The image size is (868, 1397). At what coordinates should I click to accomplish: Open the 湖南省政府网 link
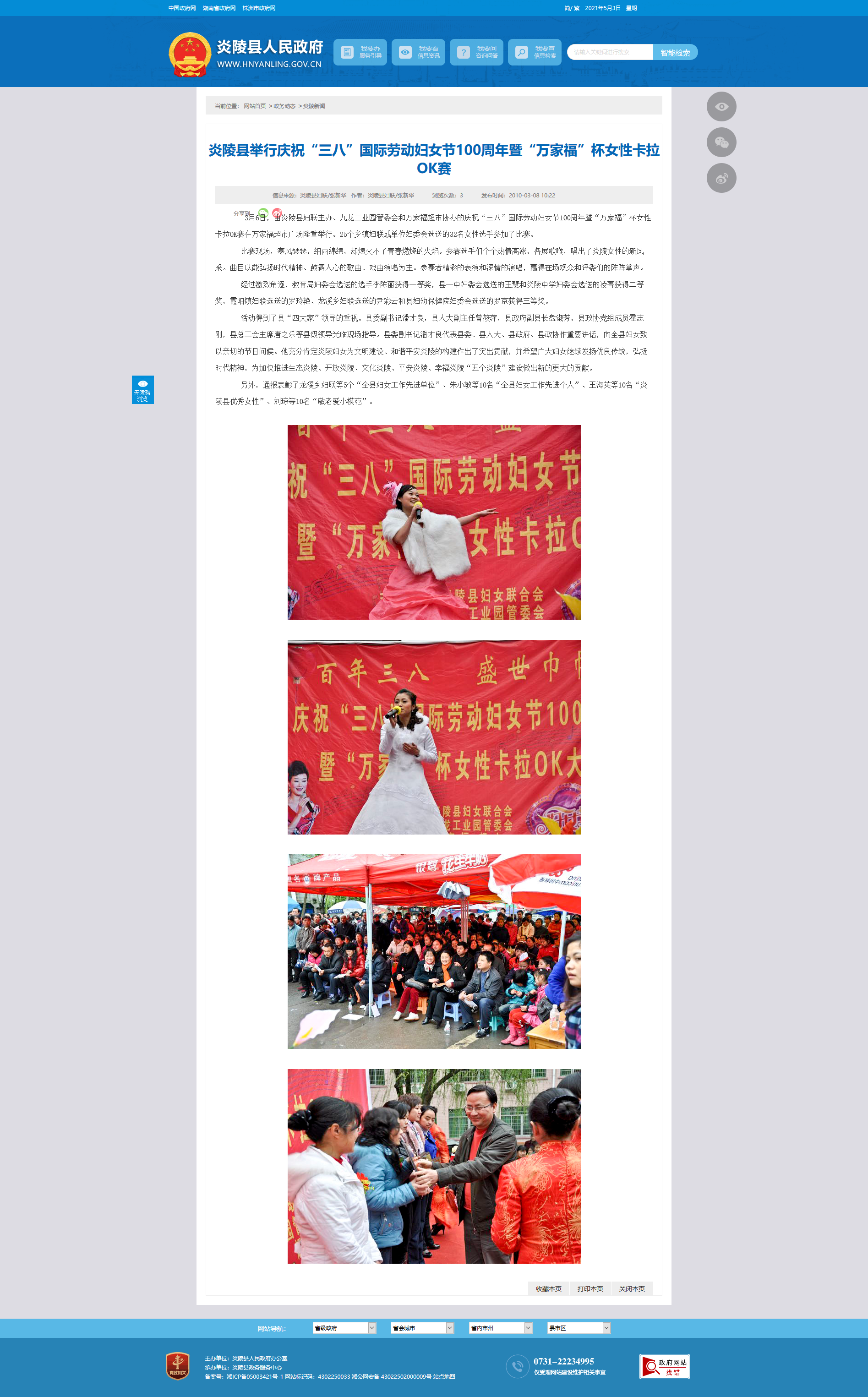219,8
